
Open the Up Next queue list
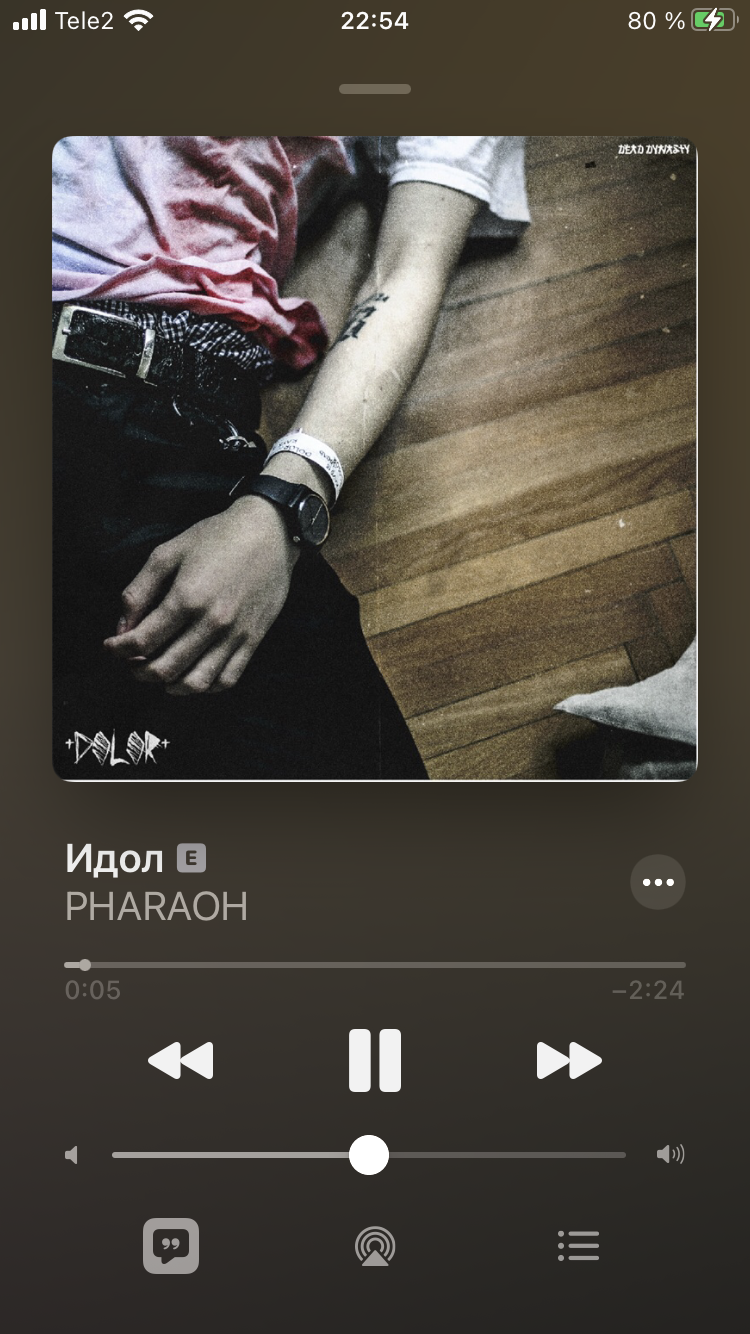[578, 1246]
